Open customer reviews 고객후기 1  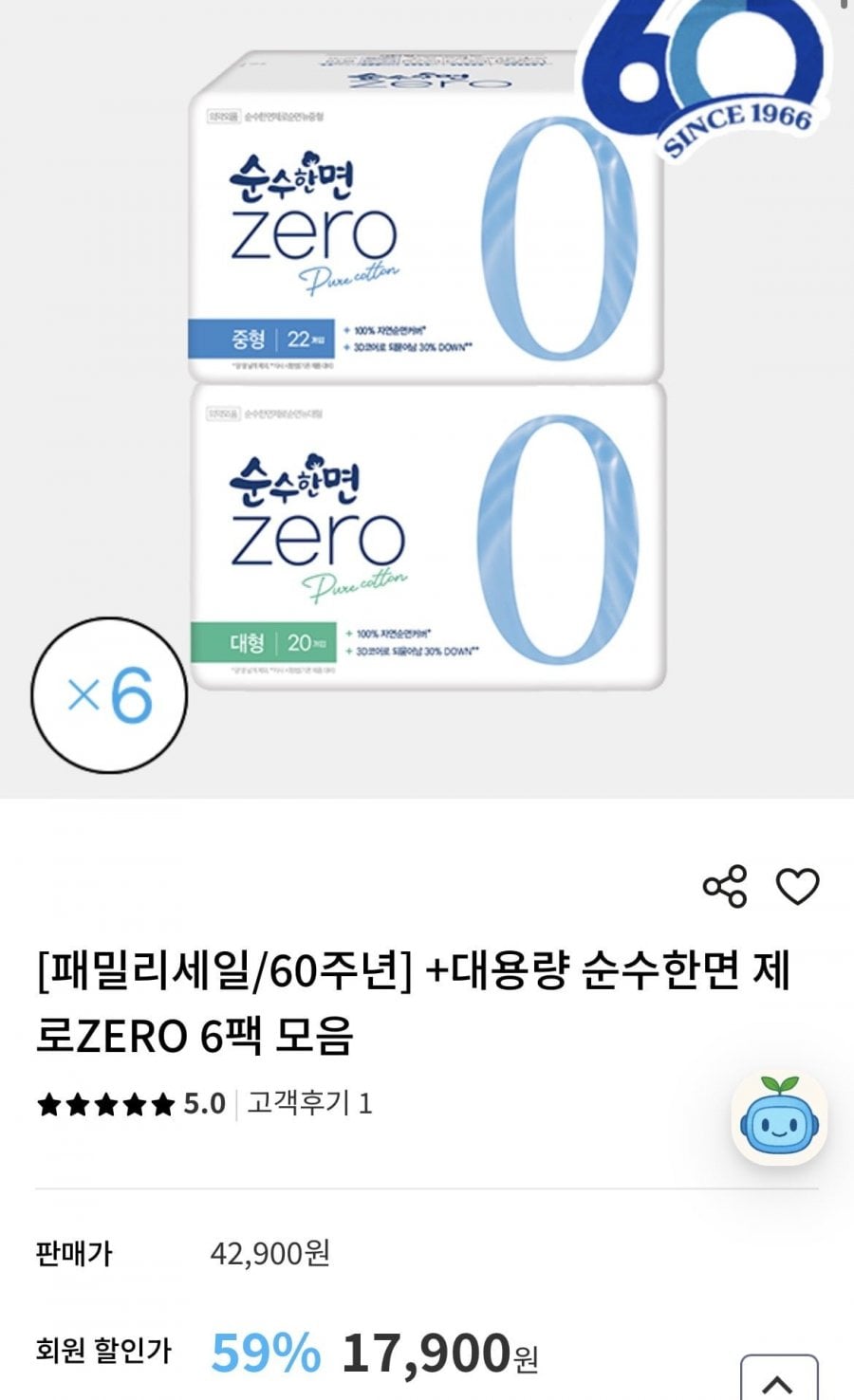click(309, 1103)
